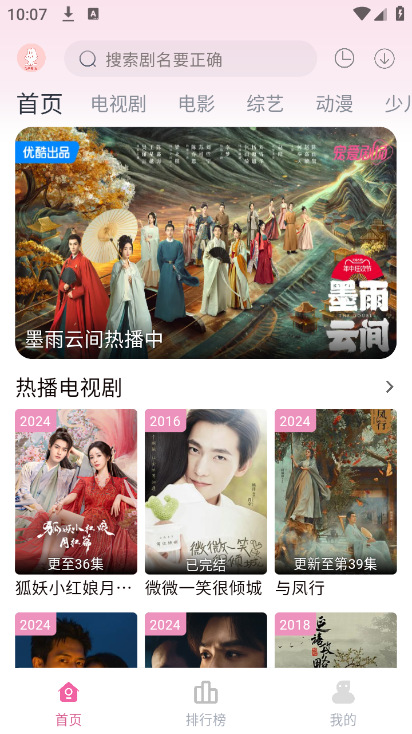The height and width of the screenshot is (734, 412).
Task: Open the profile avatar icon
Action: (x=31, y=59)
